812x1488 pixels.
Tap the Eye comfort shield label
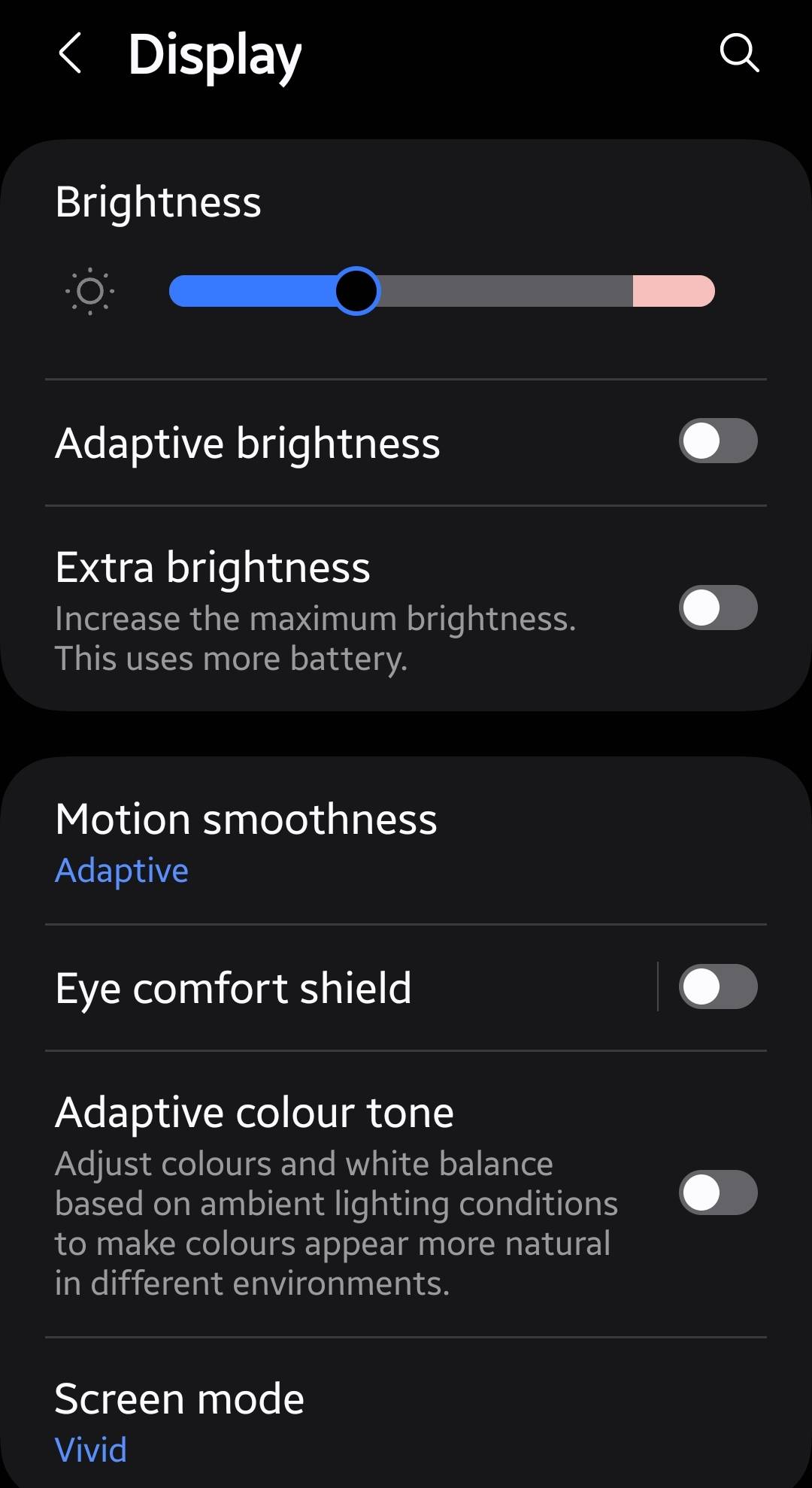point(233,987)
